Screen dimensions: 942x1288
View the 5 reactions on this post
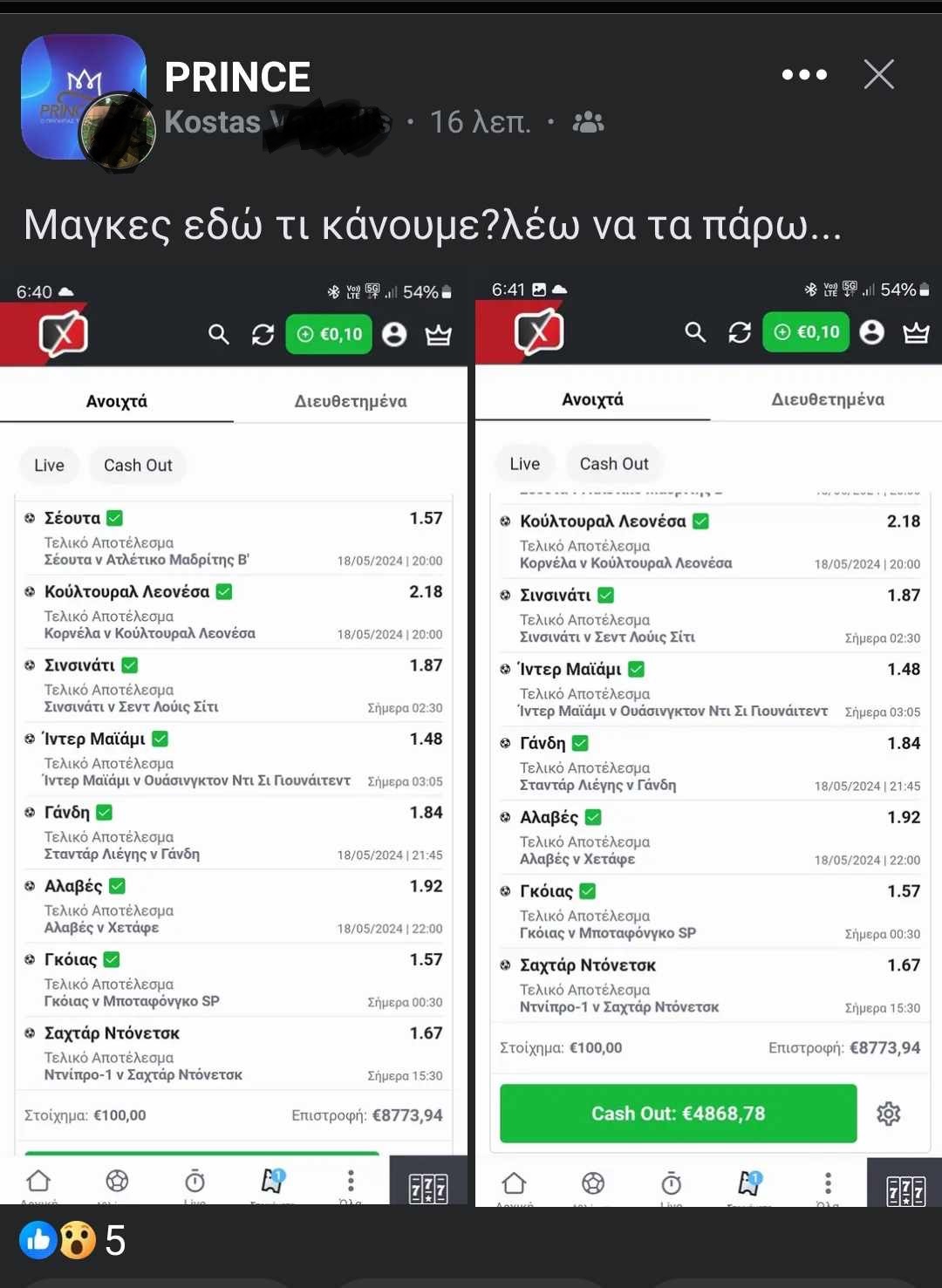pos(74,1240)
